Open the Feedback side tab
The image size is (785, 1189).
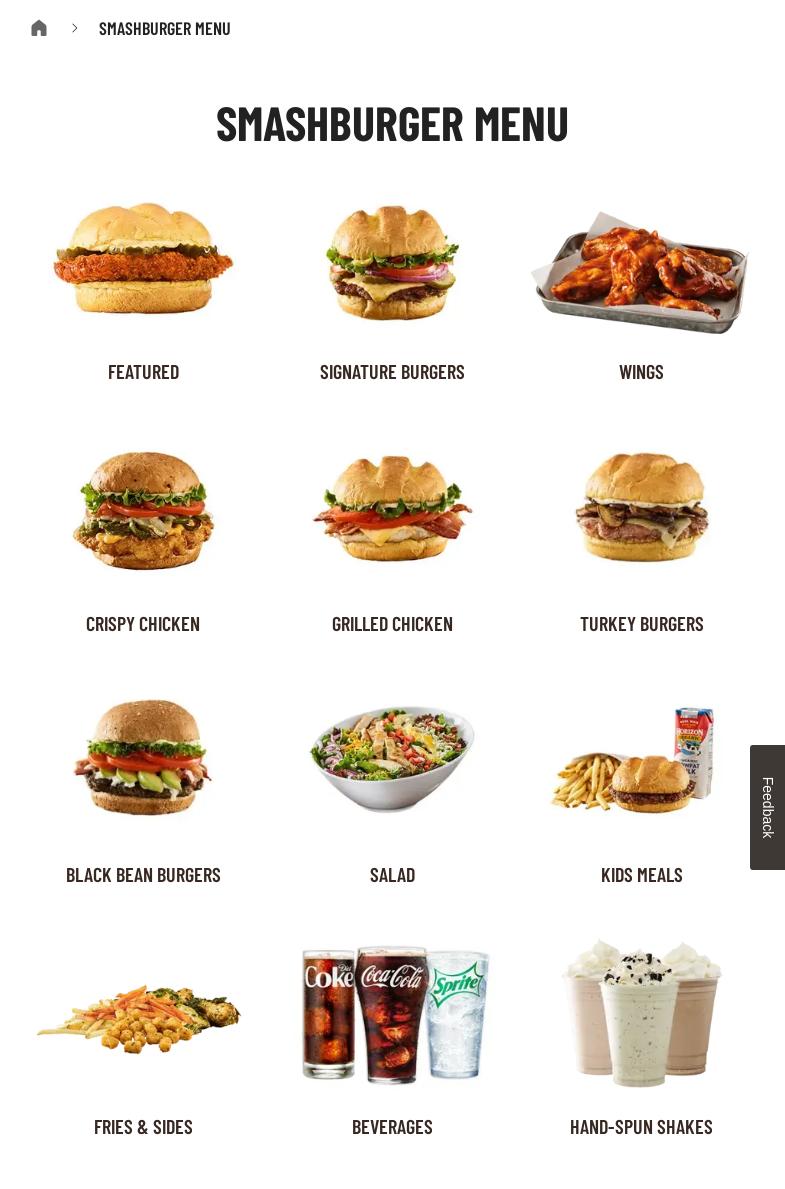pyautogui.click(x=767, y=807)
